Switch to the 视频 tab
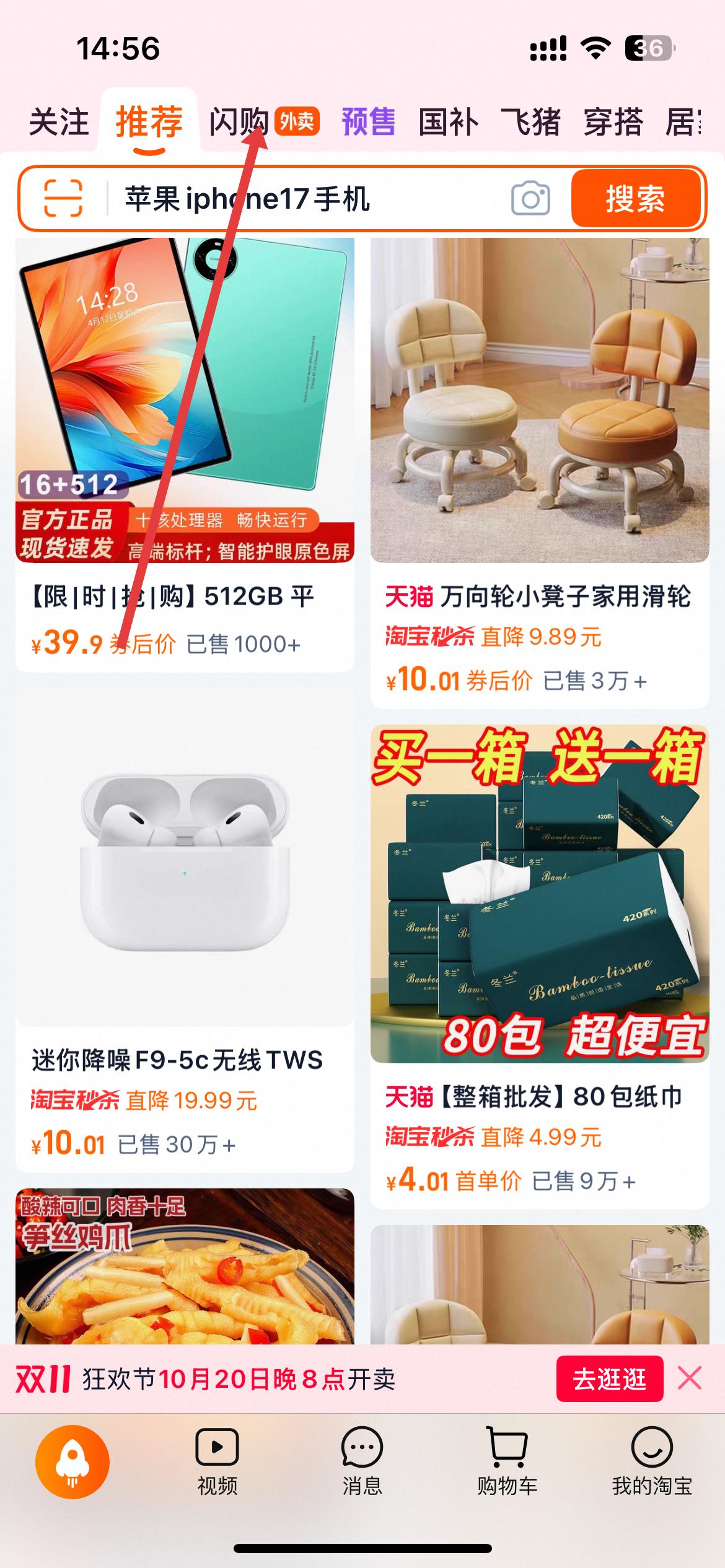Viewport: 725px width, 1568px height. (x=217, y=1461)
